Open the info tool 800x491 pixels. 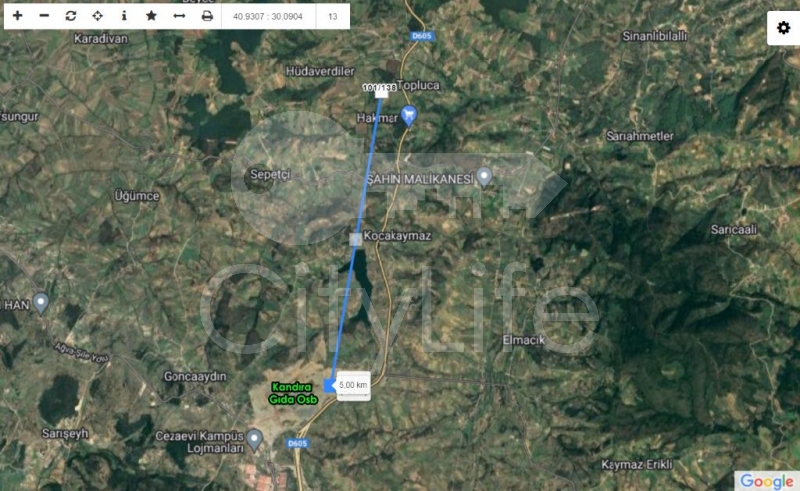click(x=124, y=16)
